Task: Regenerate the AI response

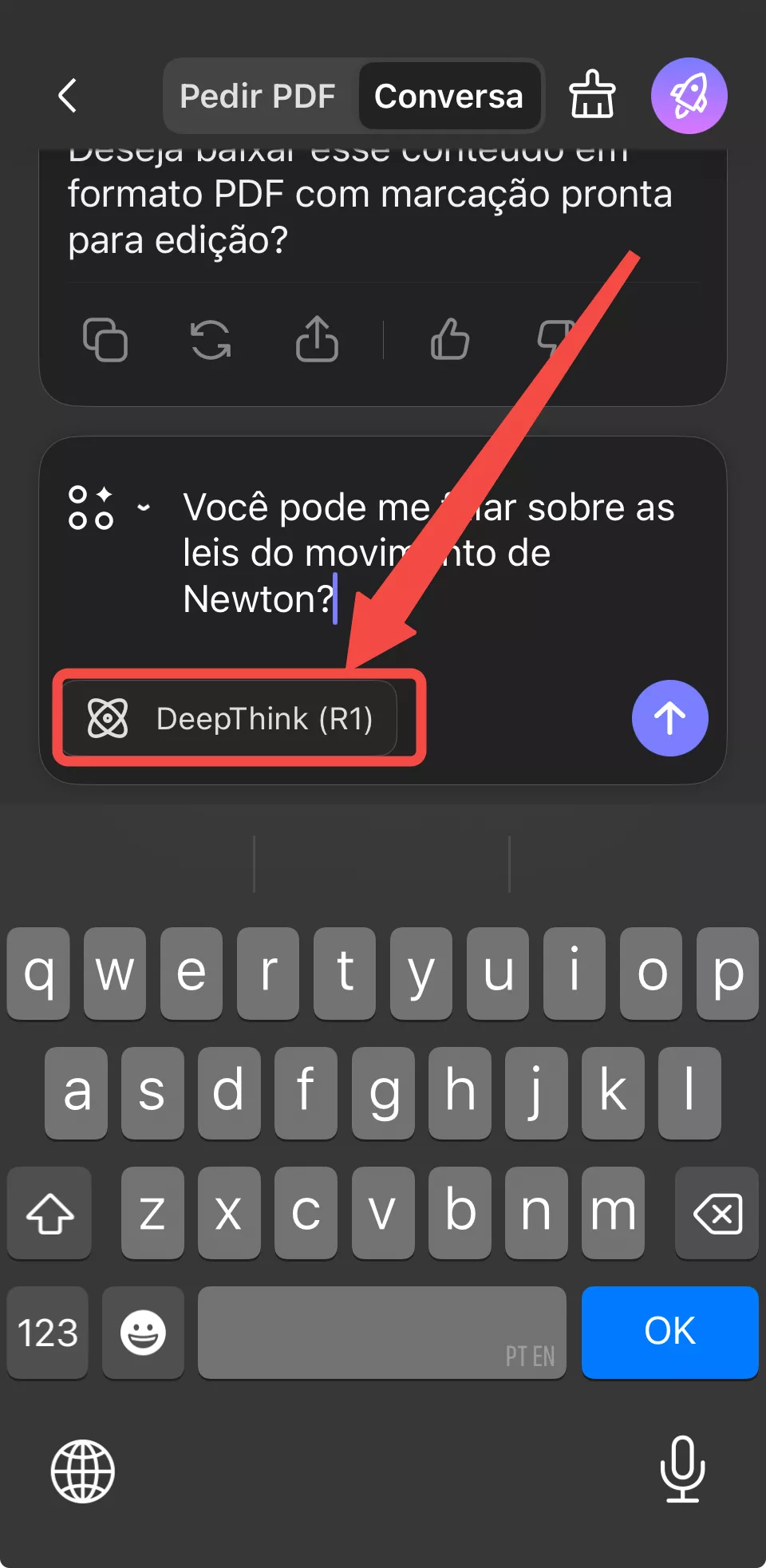Action: pyautogui.click(x=211, y=340)
